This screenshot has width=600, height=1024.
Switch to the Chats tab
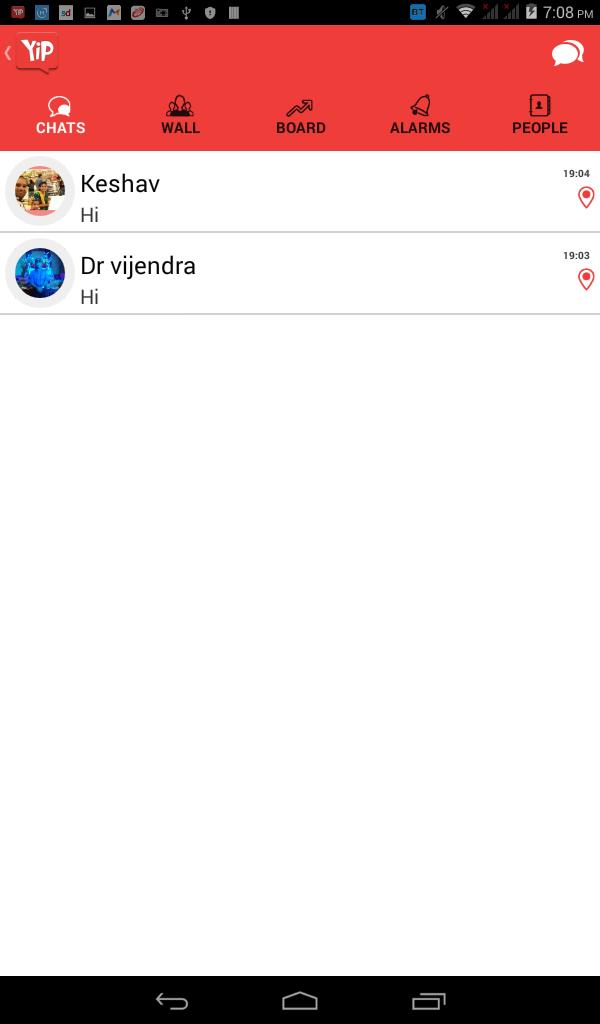pyautogui.click(x=60, y=115)
